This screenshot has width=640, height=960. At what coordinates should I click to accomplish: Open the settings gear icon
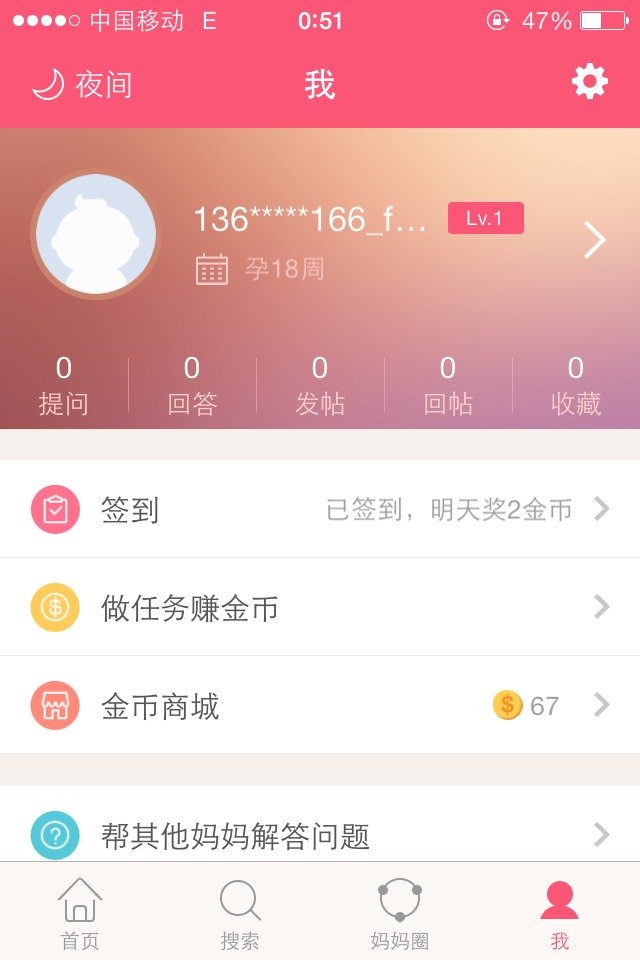tap(589, 82)
